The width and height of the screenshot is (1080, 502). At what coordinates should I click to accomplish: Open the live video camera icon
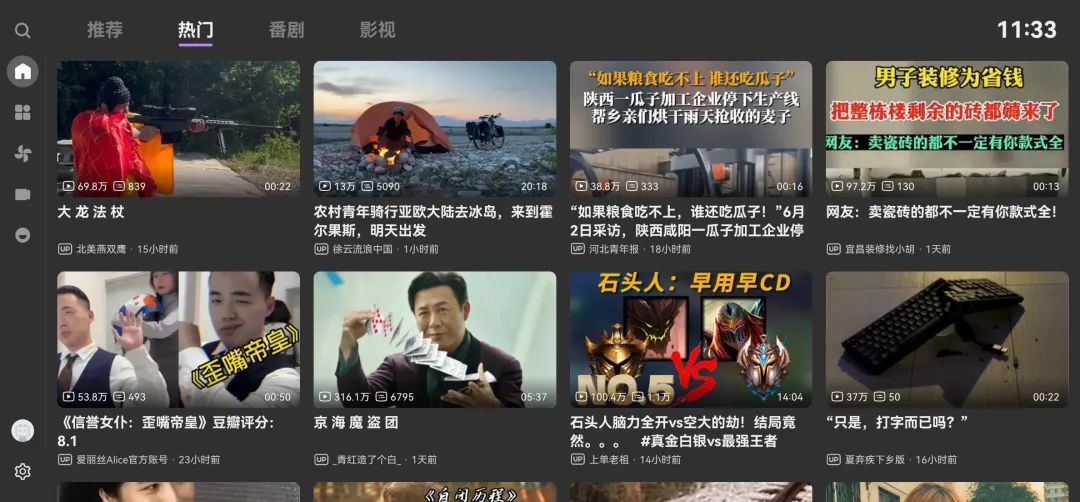pyautogui.click(x=22, y=194)
